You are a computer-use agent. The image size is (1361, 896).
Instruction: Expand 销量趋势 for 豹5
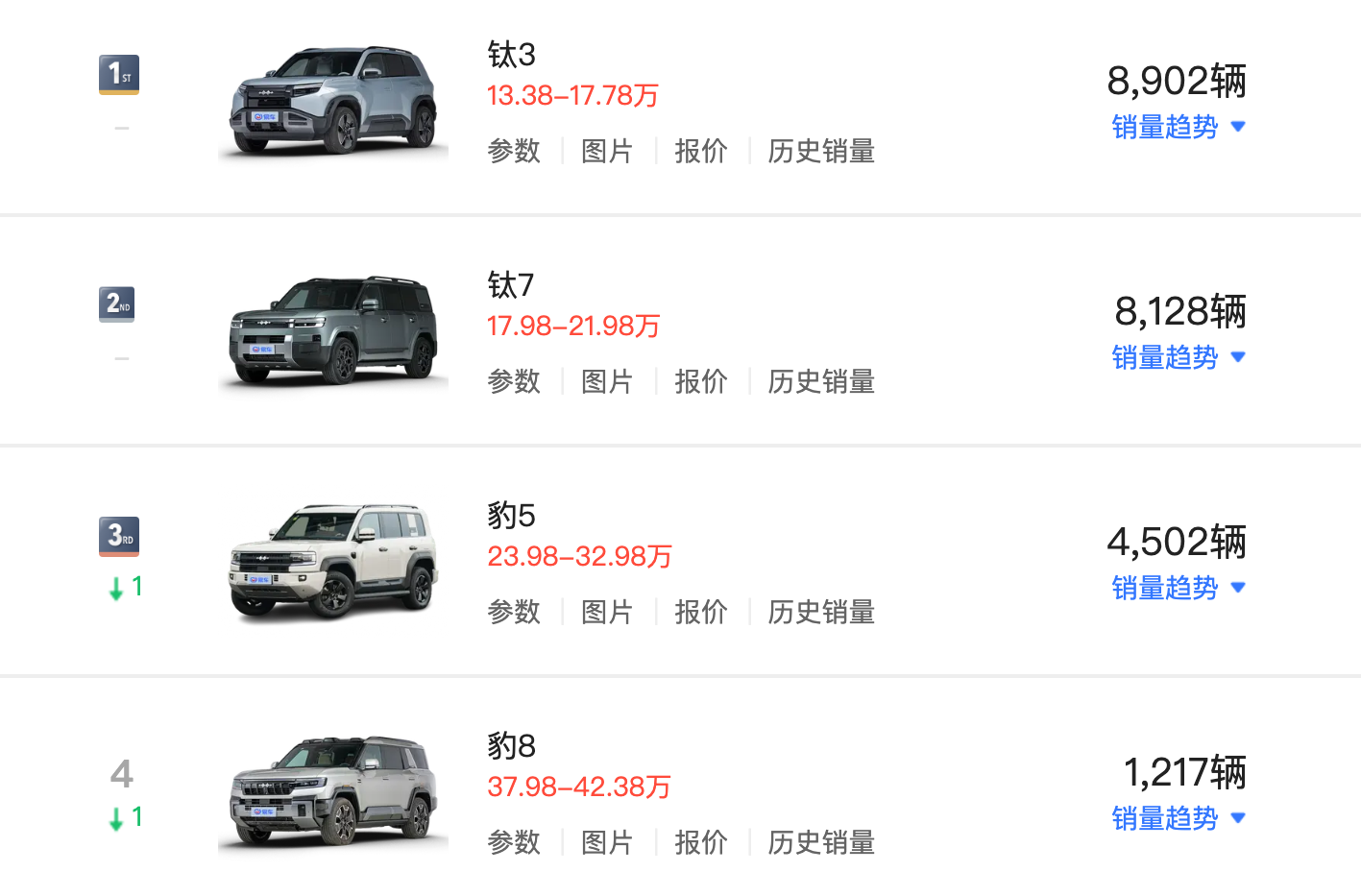click(1178, 588)
